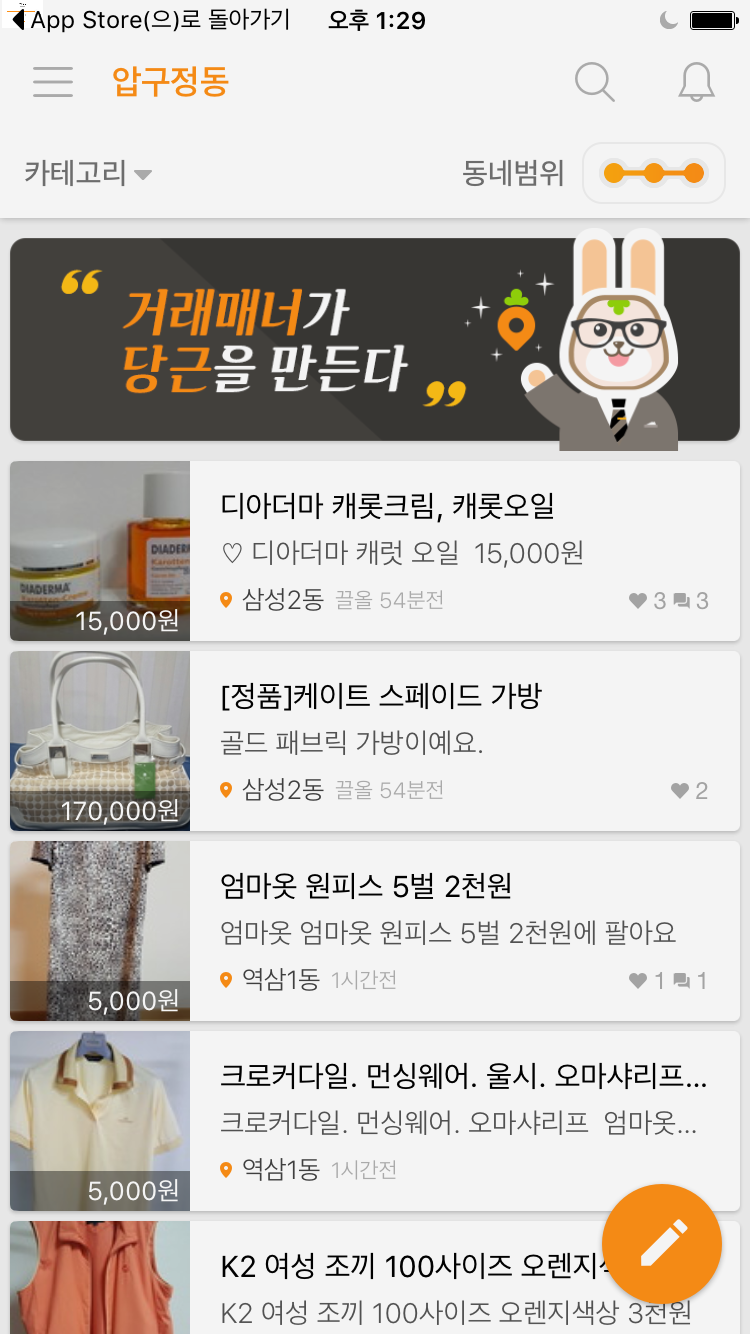Open the 디아더마 캐롯크림, 캐롯오일 listing

click(x=375, y=551)
